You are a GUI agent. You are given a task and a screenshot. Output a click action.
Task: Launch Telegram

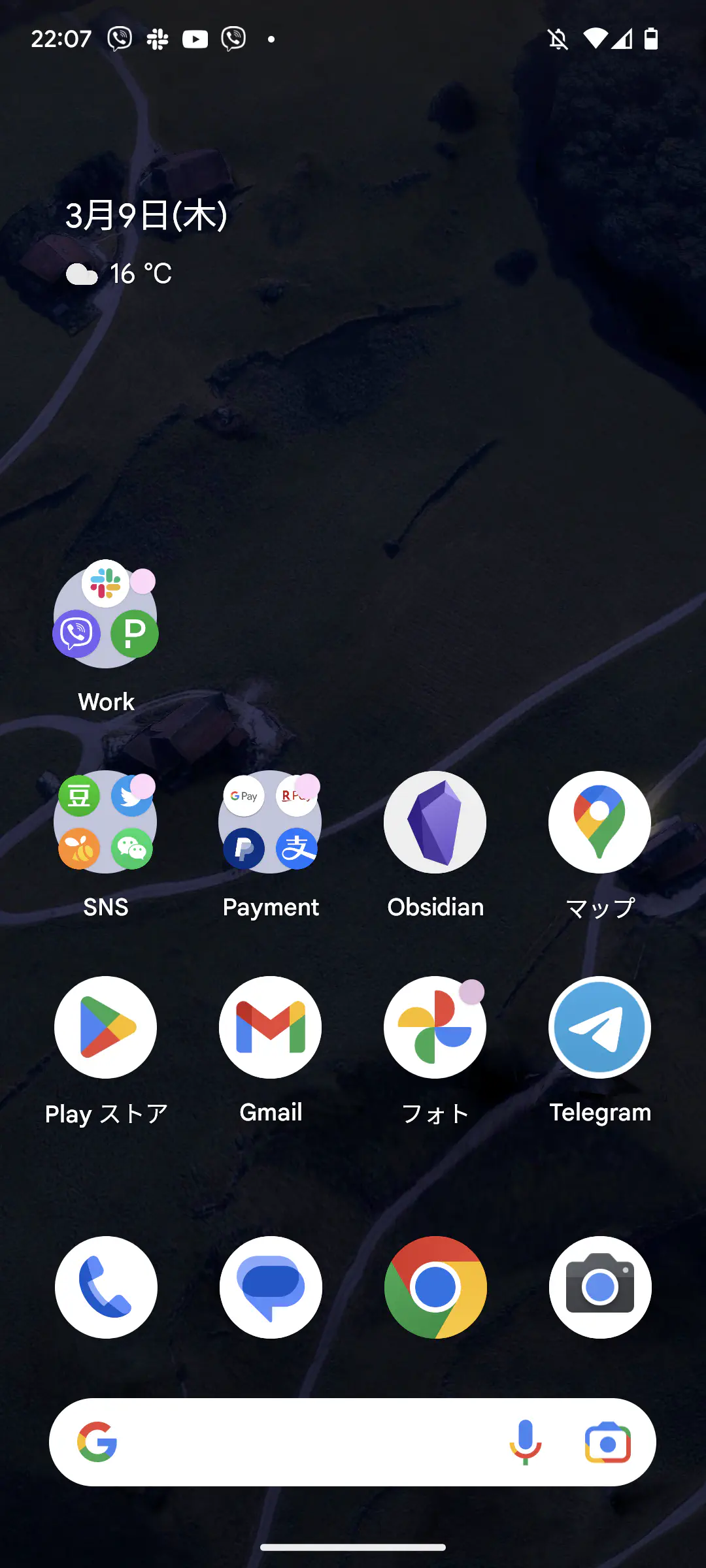point(599,1026)
